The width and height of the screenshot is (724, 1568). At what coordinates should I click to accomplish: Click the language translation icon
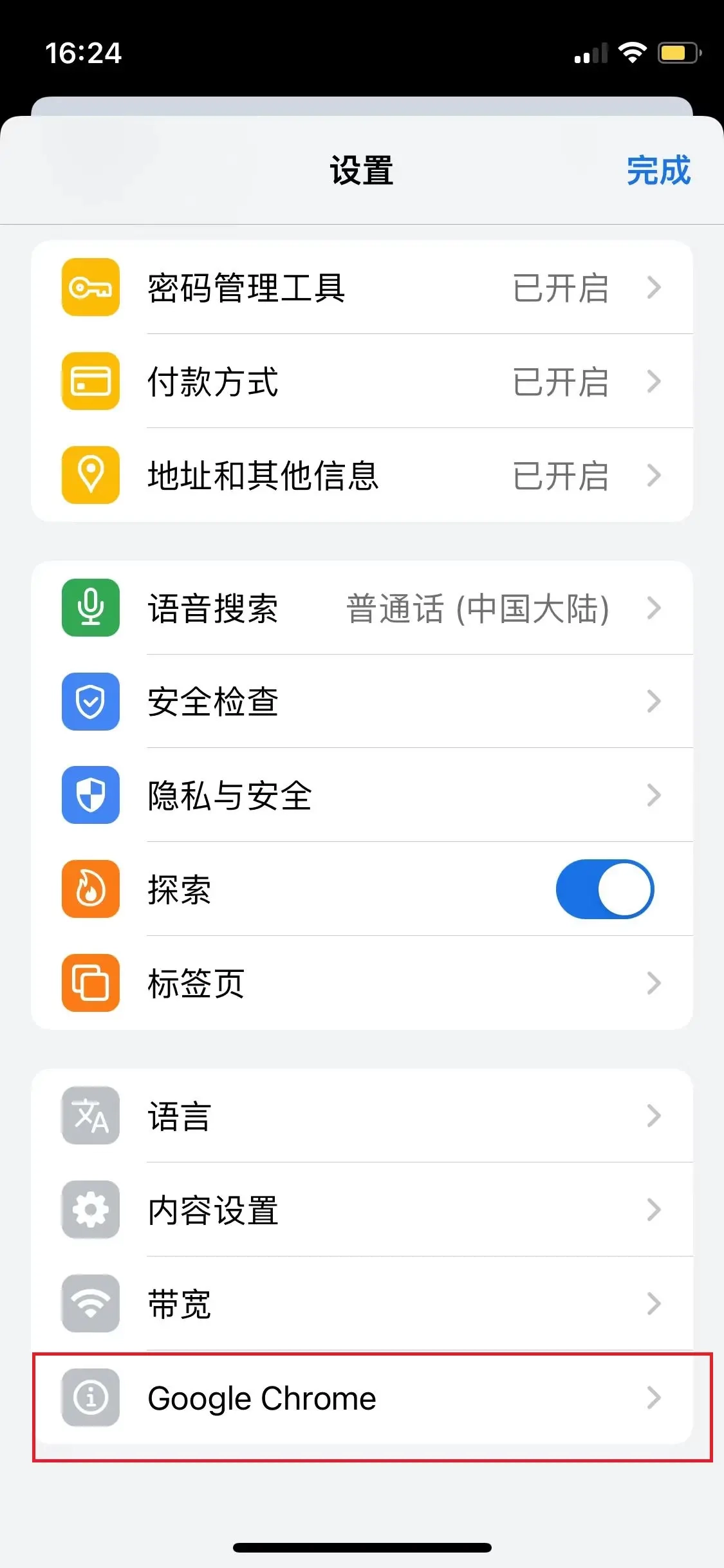coord(90,1115)
